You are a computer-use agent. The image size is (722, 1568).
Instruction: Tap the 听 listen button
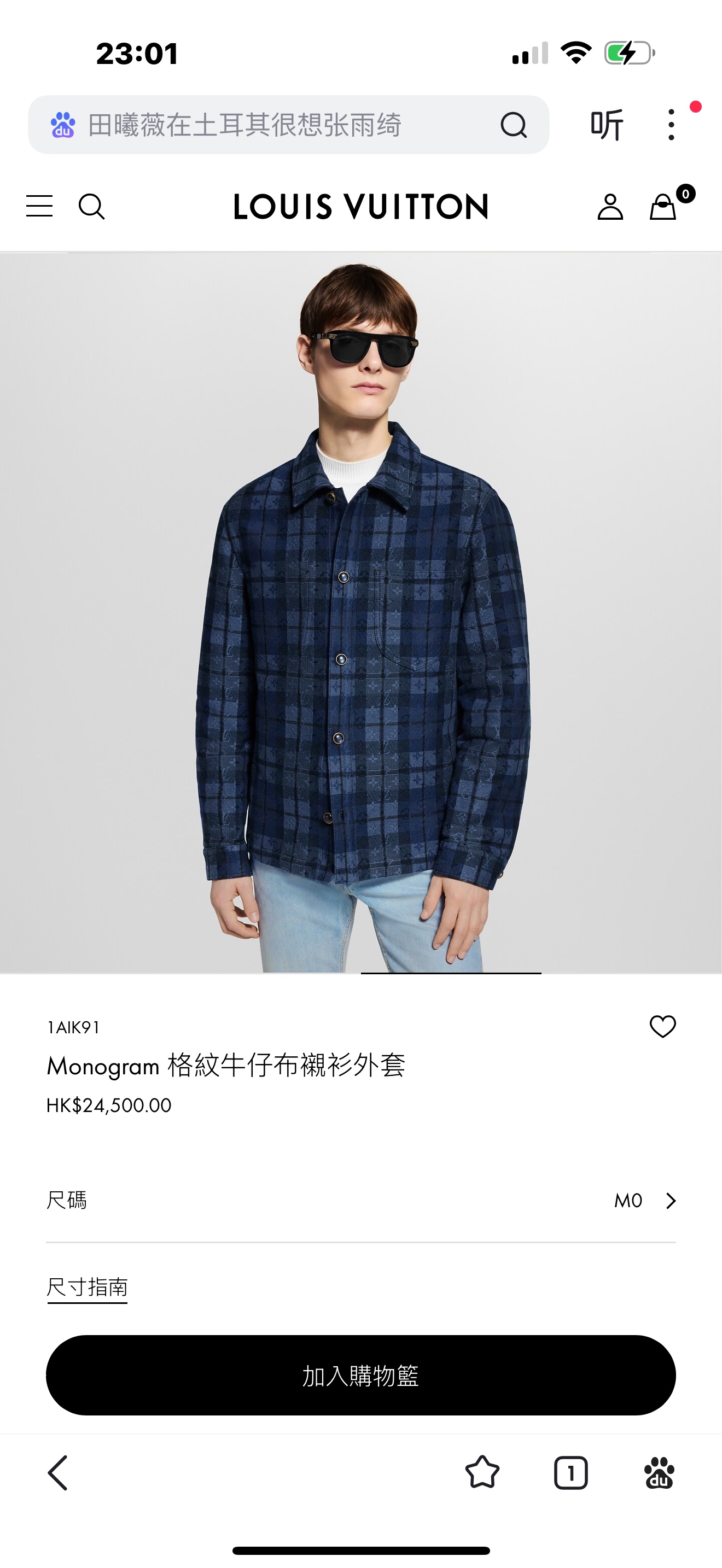tap(607, 125)
